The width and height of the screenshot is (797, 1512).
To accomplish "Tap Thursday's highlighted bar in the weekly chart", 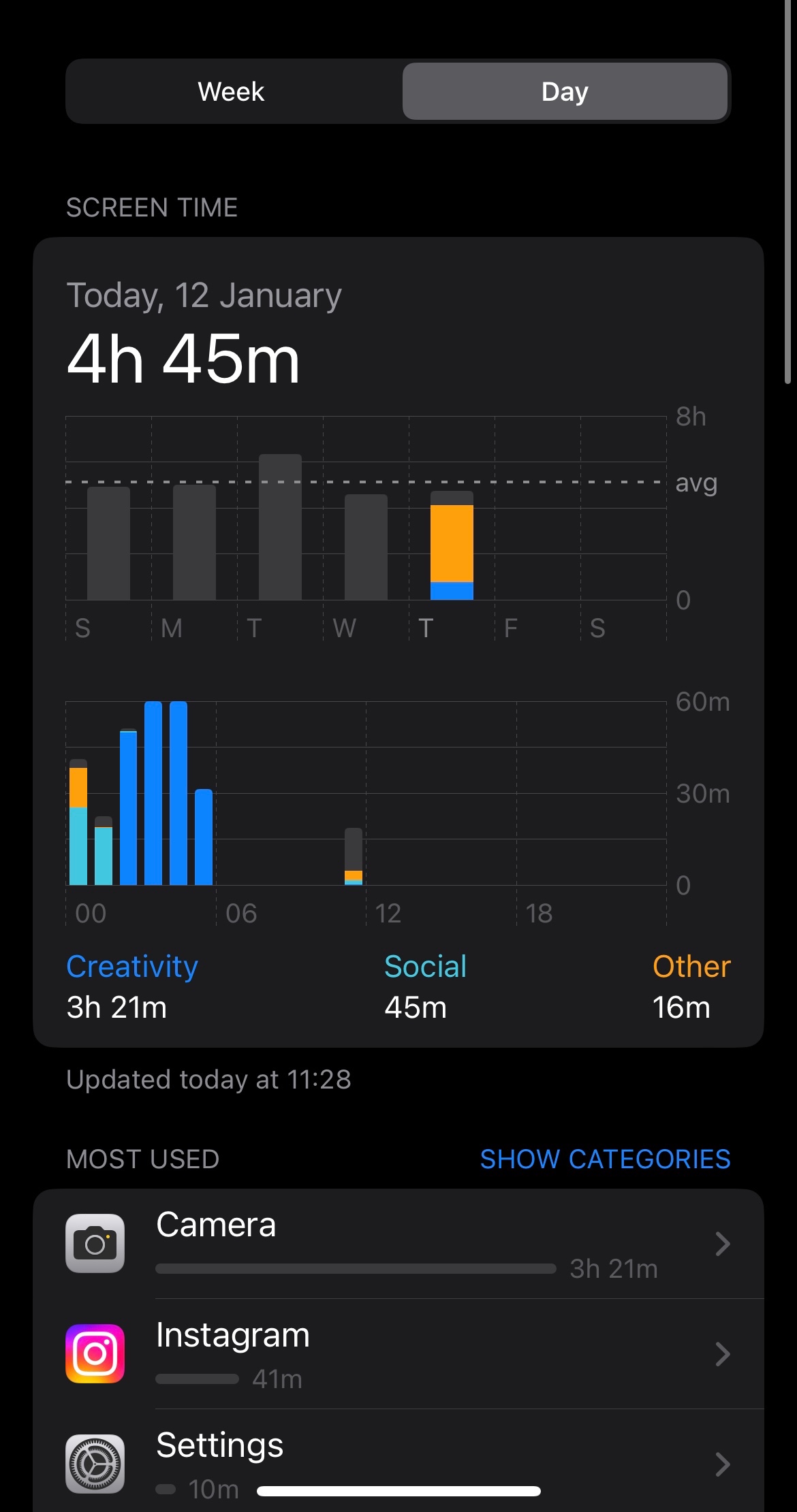I will (x=451, y=545).
